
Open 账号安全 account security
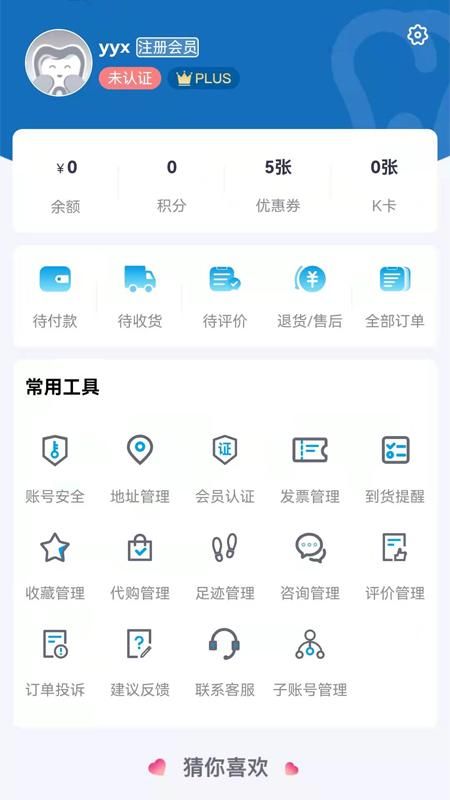click(55, 469)
